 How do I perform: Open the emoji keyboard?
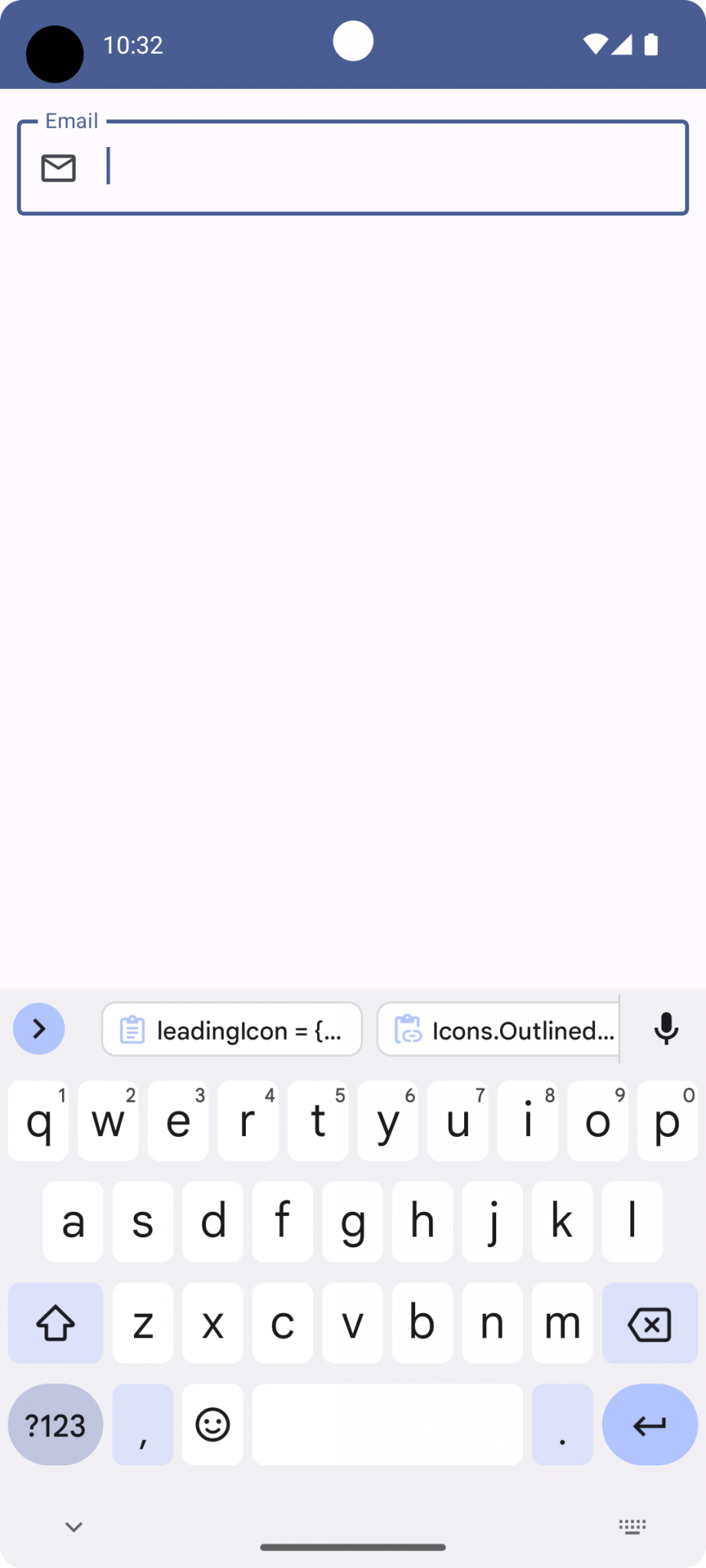[212, 1425]
